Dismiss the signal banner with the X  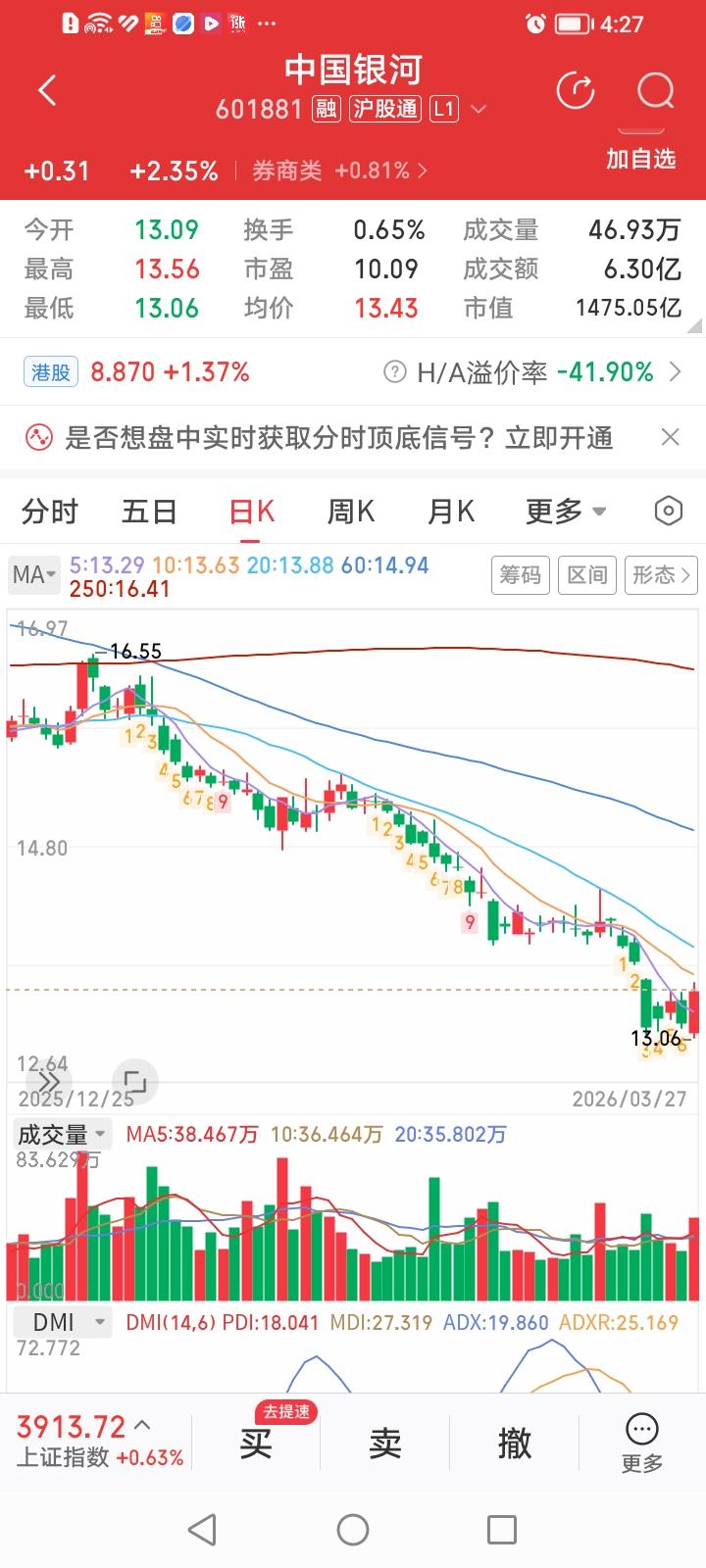(x=670, y=438)
